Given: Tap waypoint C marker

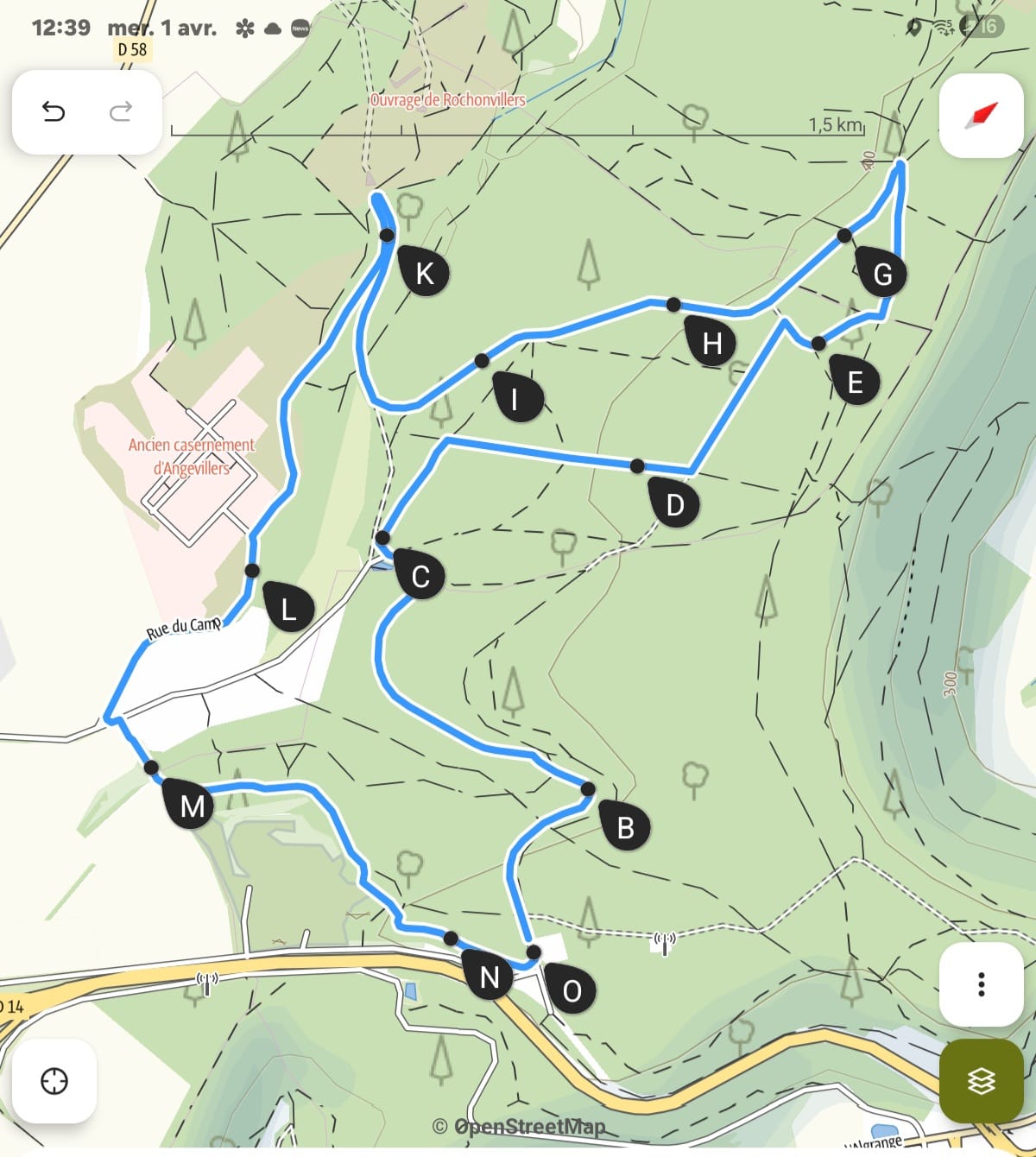Looking at the screenshot, I should pyautogui.click(x=420, y=575).
